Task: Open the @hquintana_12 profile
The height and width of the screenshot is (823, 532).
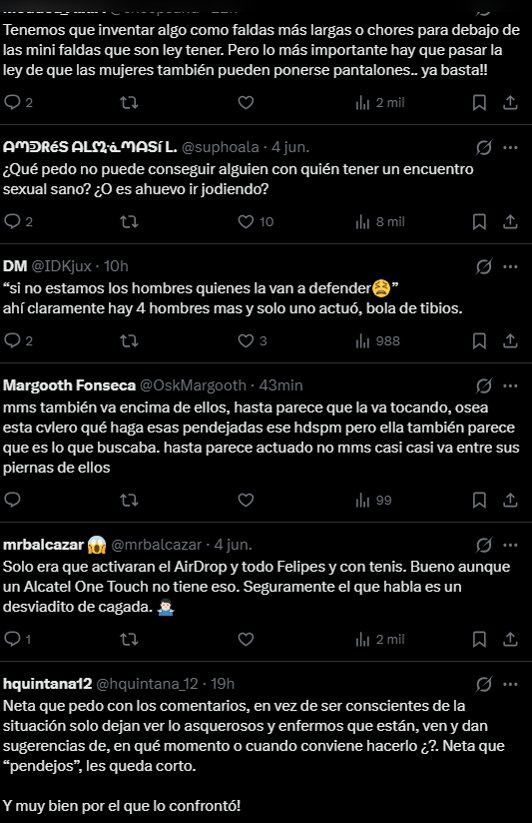Action: [147, 684]
